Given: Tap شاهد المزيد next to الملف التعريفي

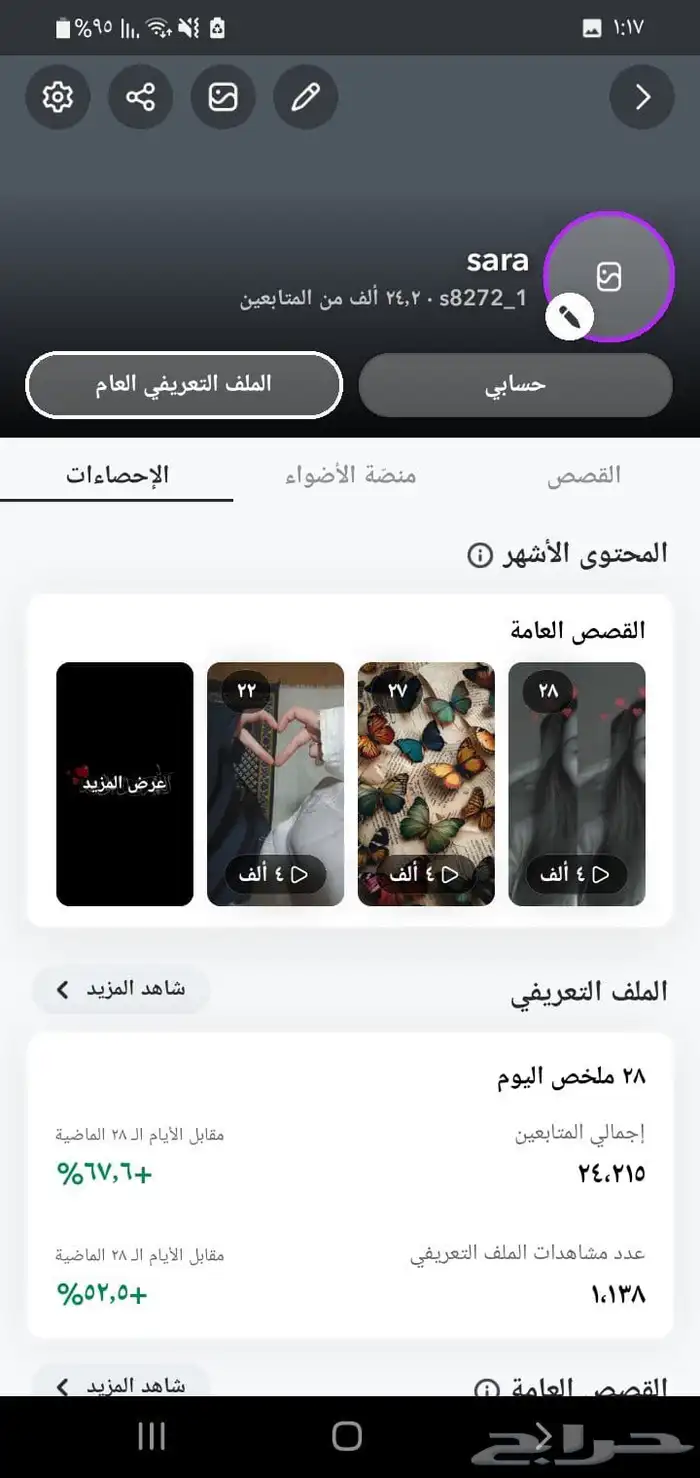Looking at the screenshot, I should [x=120, y=990].
